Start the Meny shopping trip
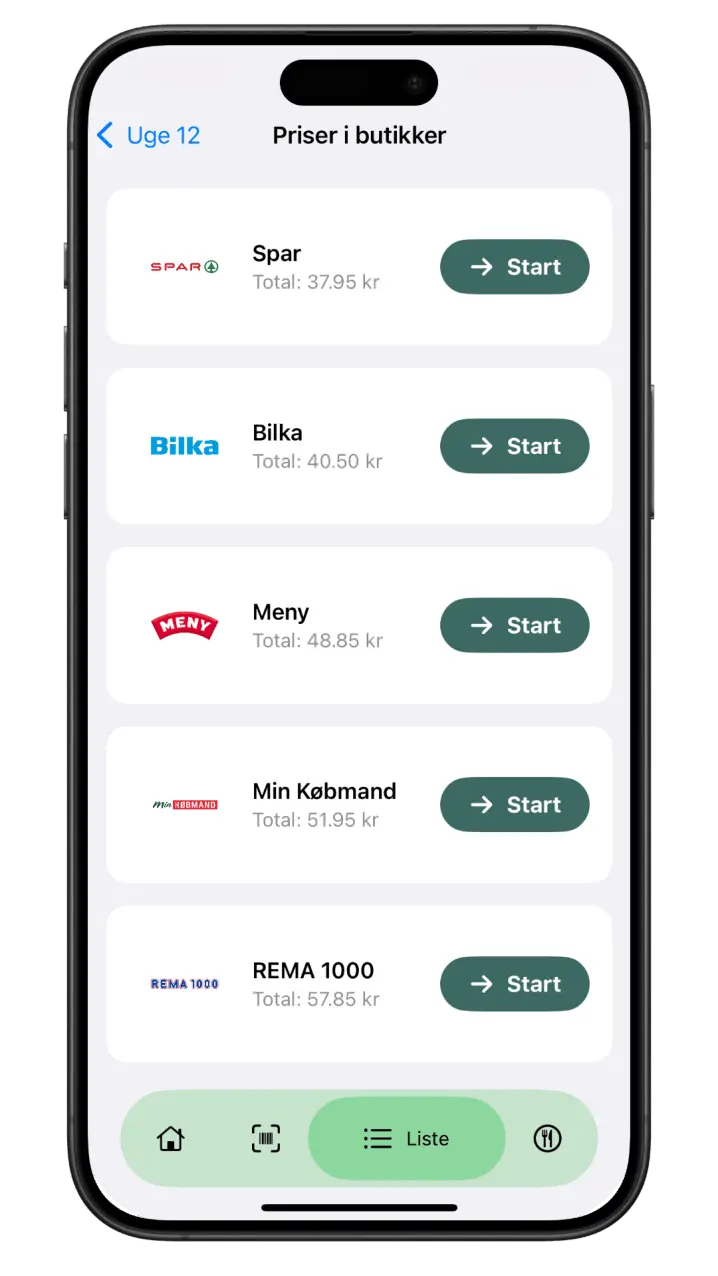Viewport: 718px width, 1276px height. [x=514, y=625]
